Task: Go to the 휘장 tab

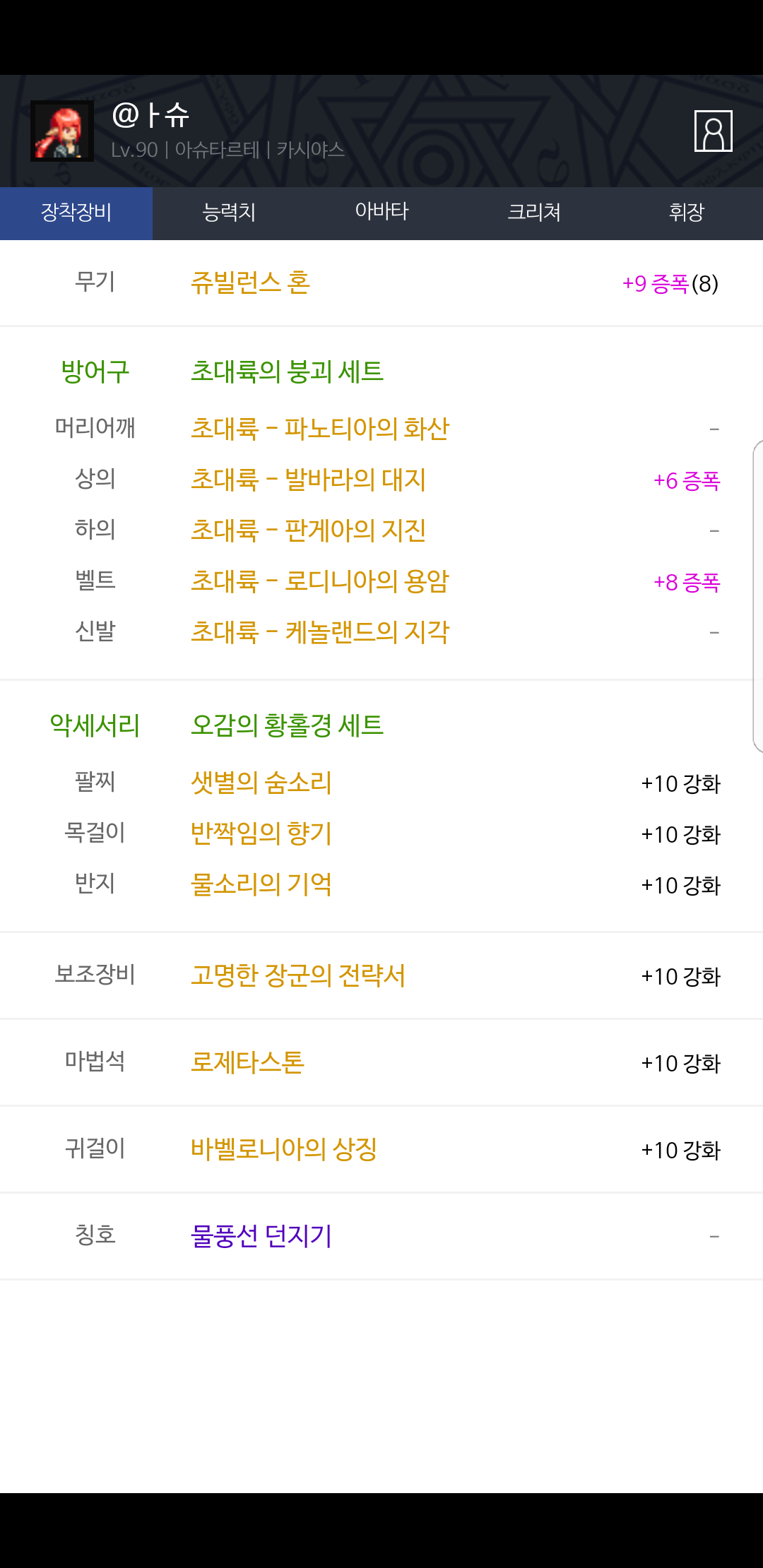Action: (x=687, y=213)
